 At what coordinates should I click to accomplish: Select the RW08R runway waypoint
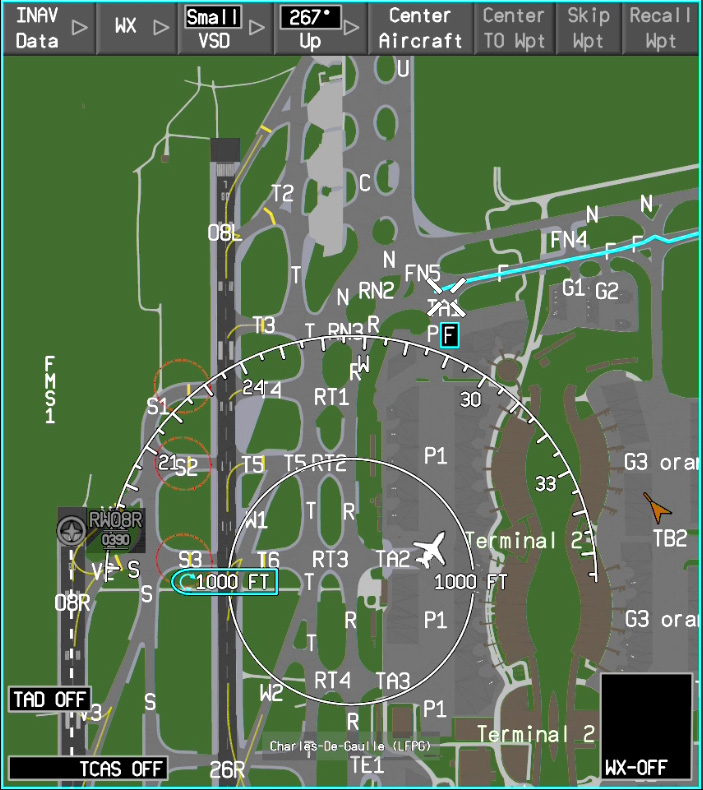tap(115, 520)
